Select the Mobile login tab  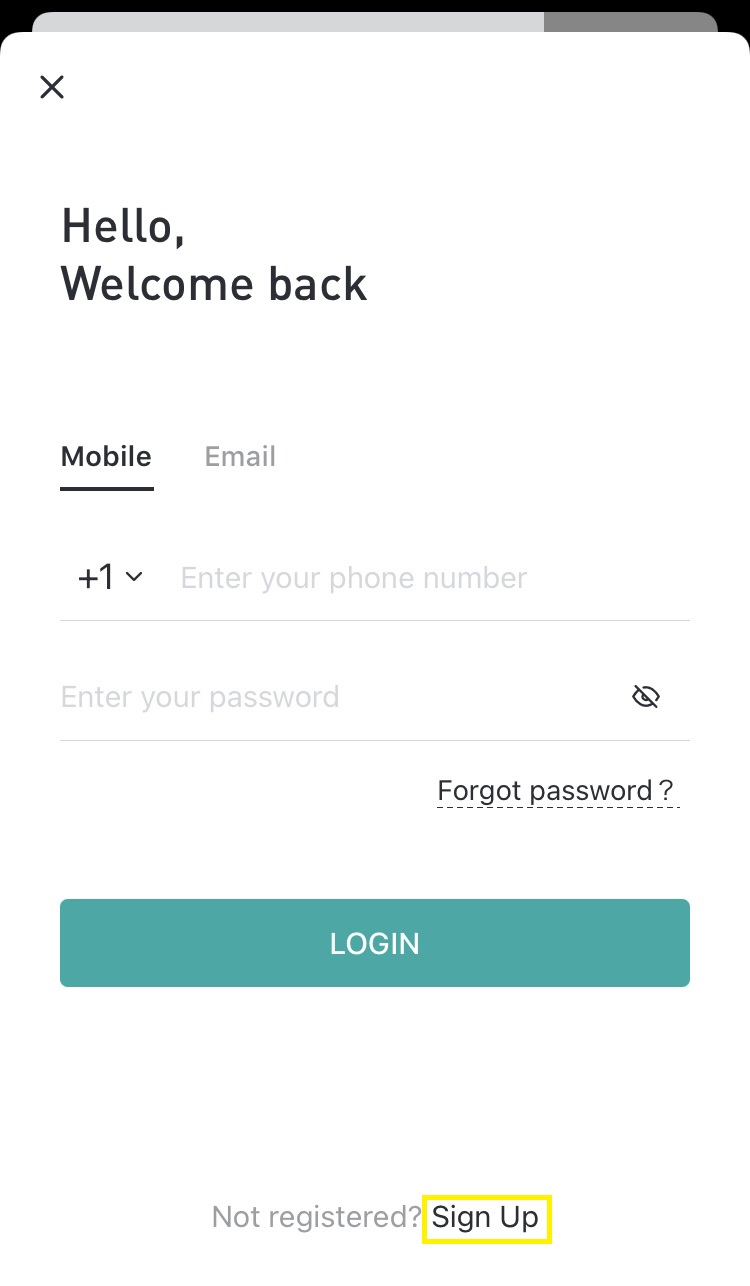click(x=106, y=457)
